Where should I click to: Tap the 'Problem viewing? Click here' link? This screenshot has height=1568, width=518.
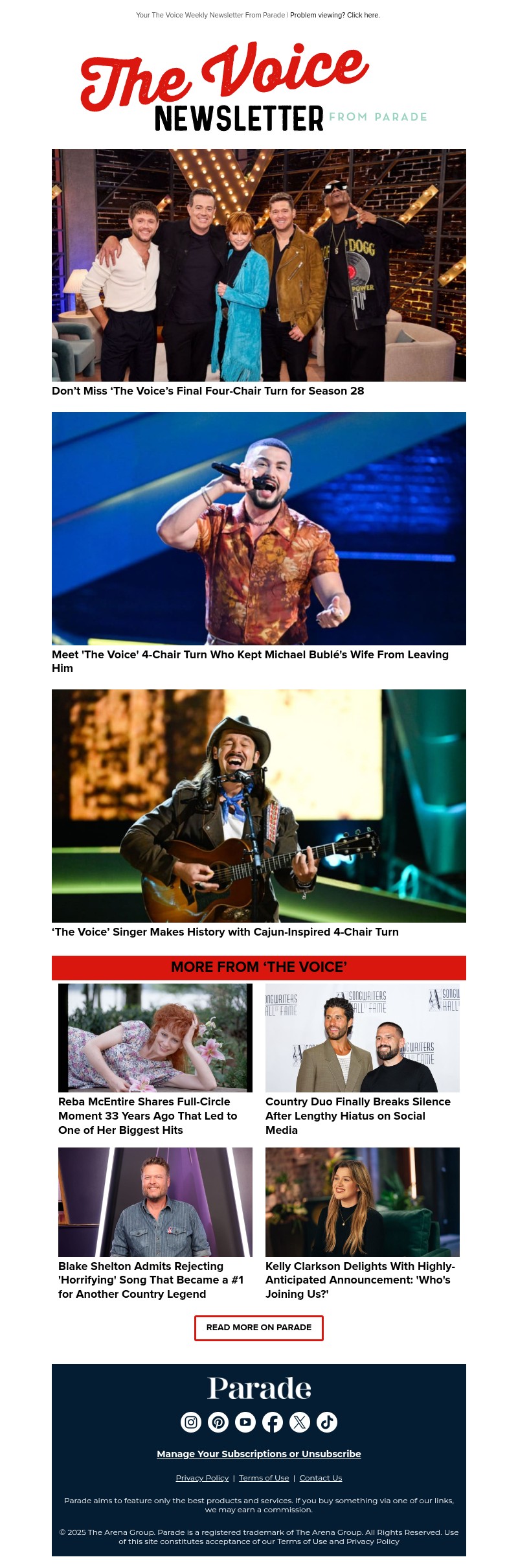(x=335, y=15)
